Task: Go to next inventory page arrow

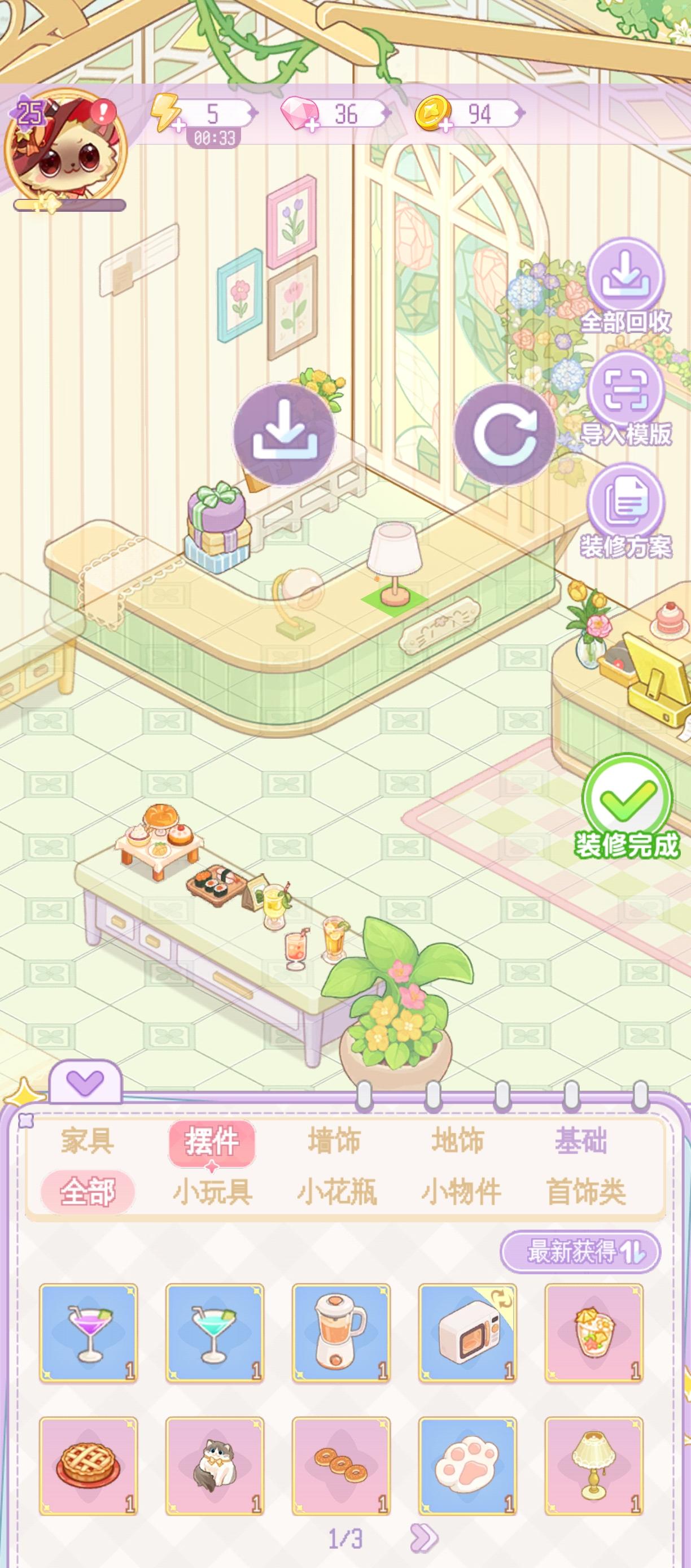Action: pyautogui.click(x=423, y=1538)
